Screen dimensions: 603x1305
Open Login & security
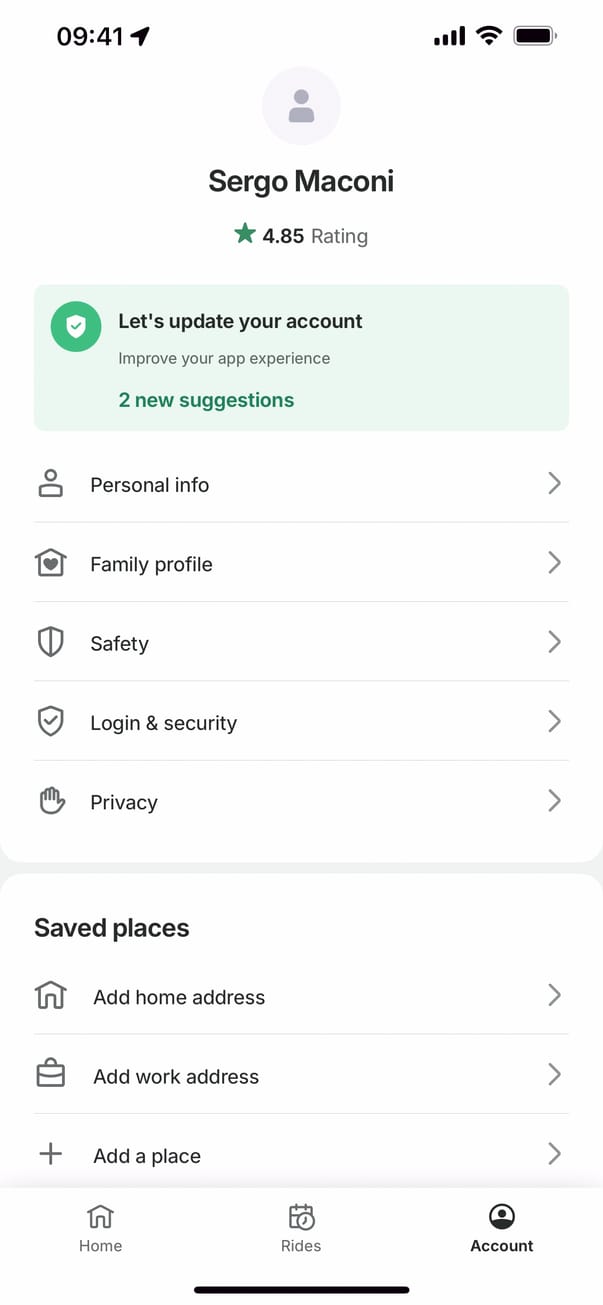(x=300, y=722)
